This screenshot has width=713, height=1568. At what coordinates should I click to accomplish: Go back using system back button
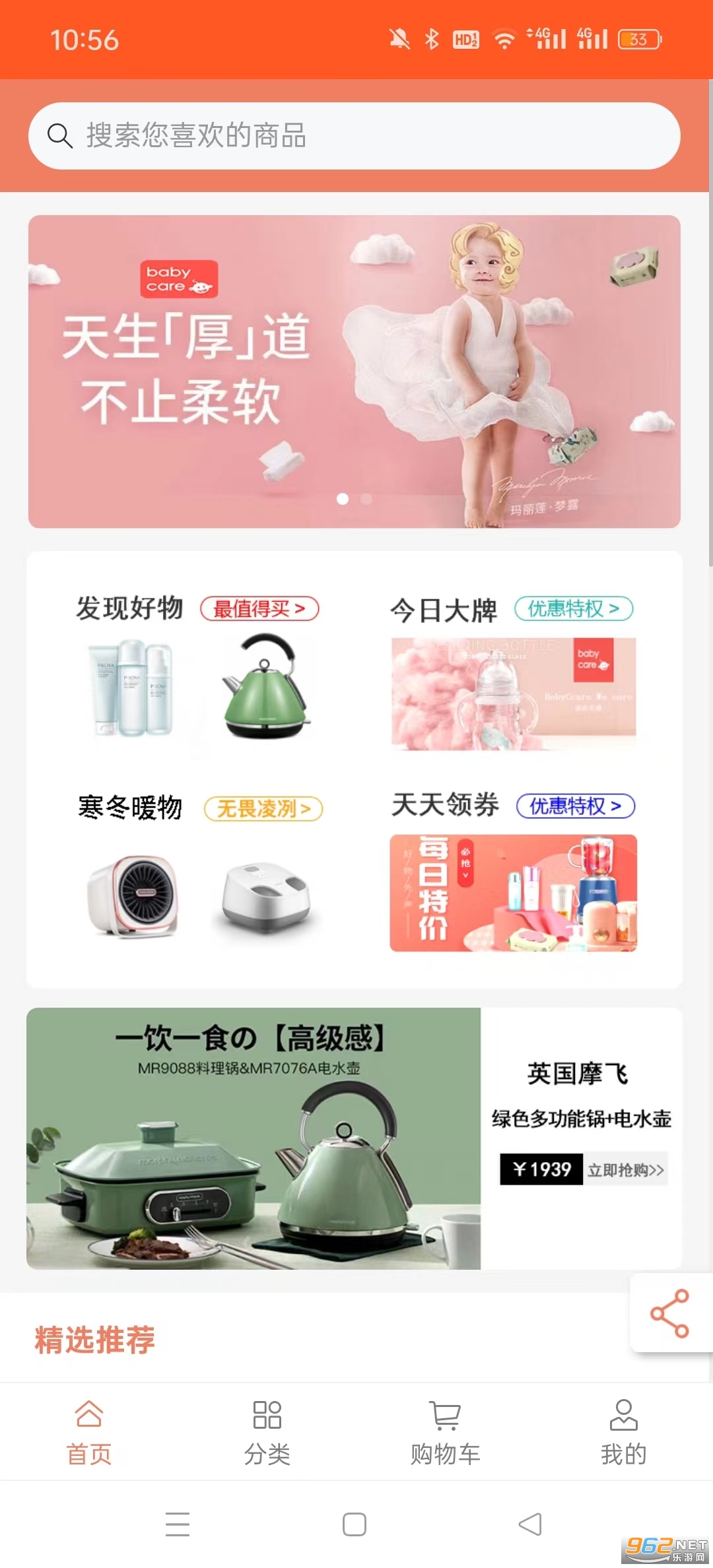point(530,1524)
